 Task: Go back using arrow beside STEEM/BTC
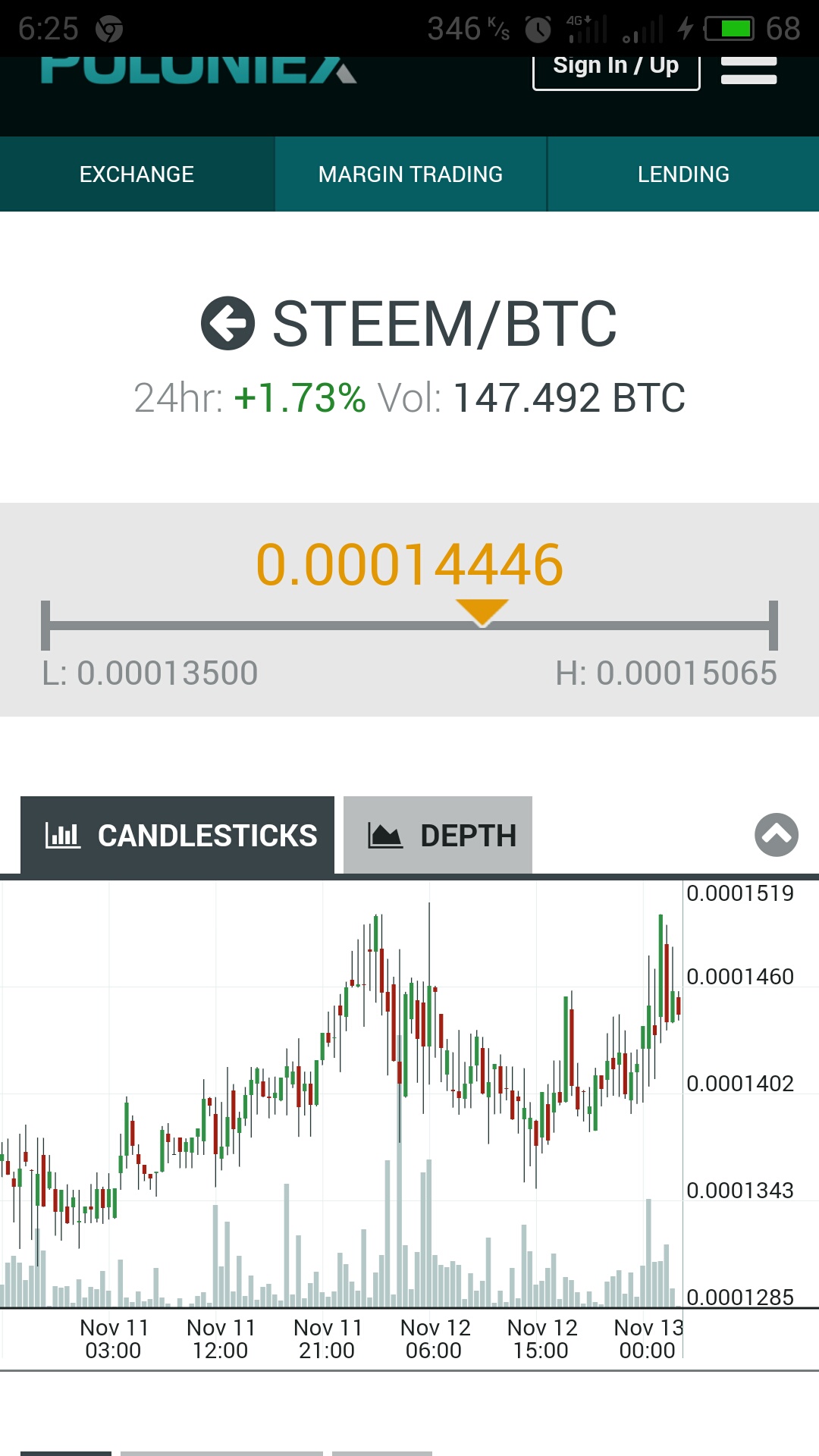(x=227, y=323)
